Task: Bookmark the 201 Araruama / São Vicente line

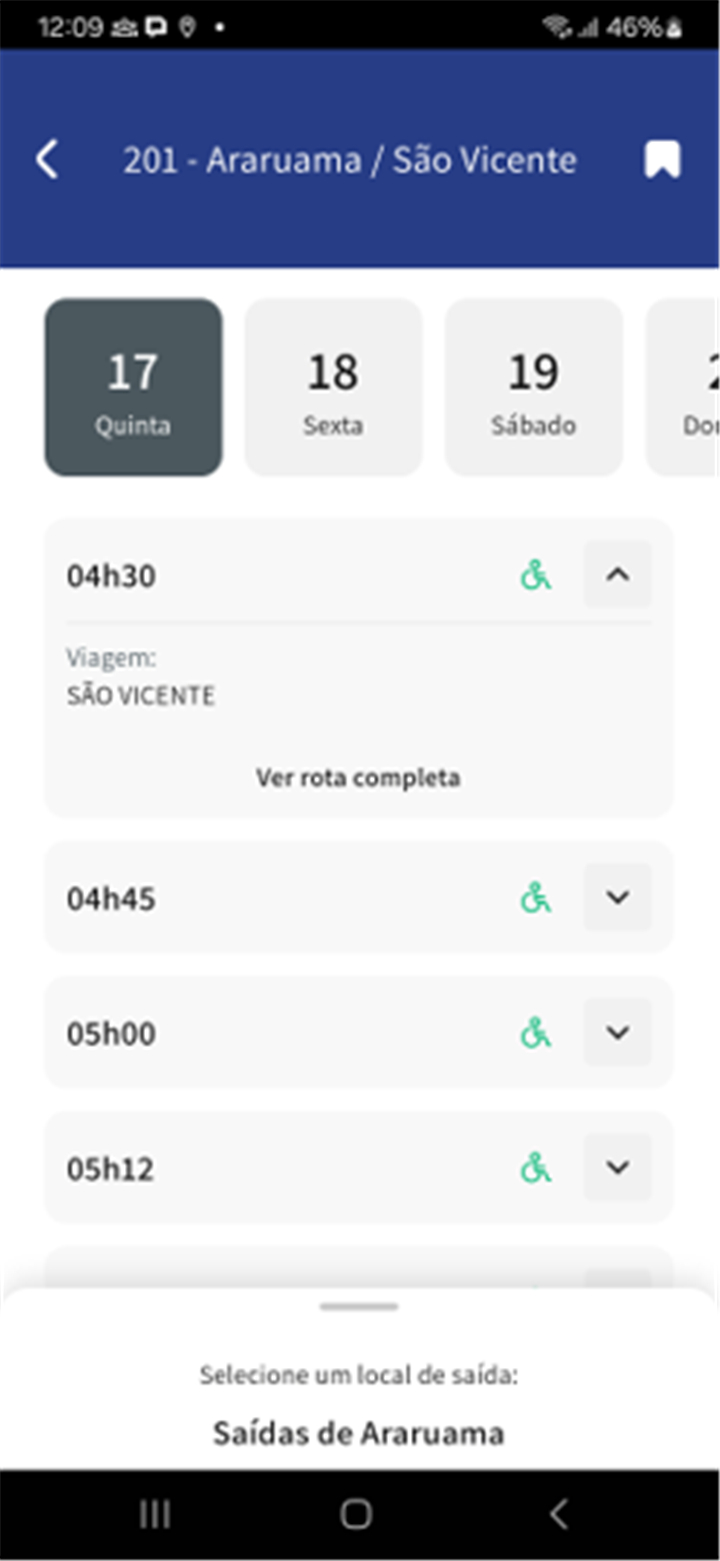Action: pos(662,160)
